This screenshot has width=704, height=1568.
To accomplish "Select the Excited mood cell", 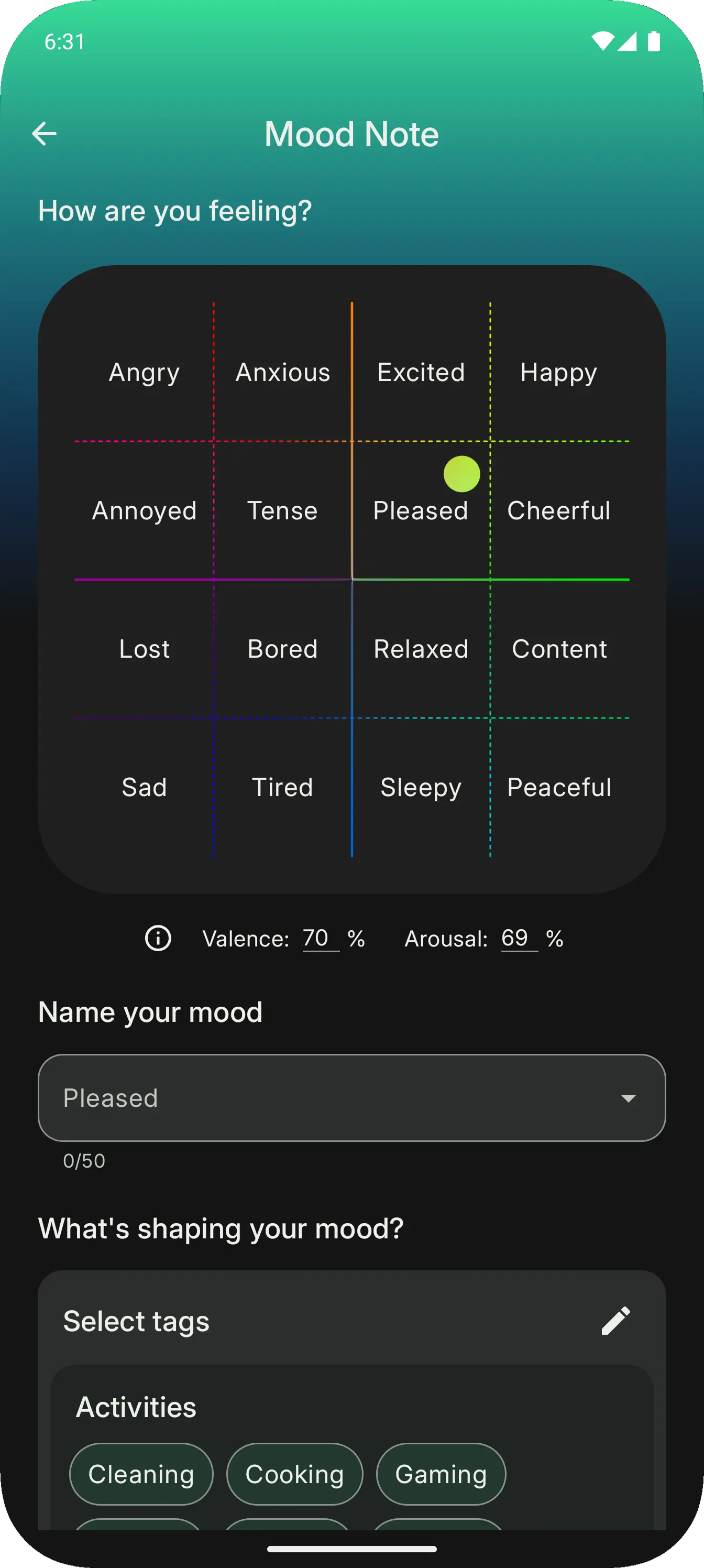I will 421,372.
